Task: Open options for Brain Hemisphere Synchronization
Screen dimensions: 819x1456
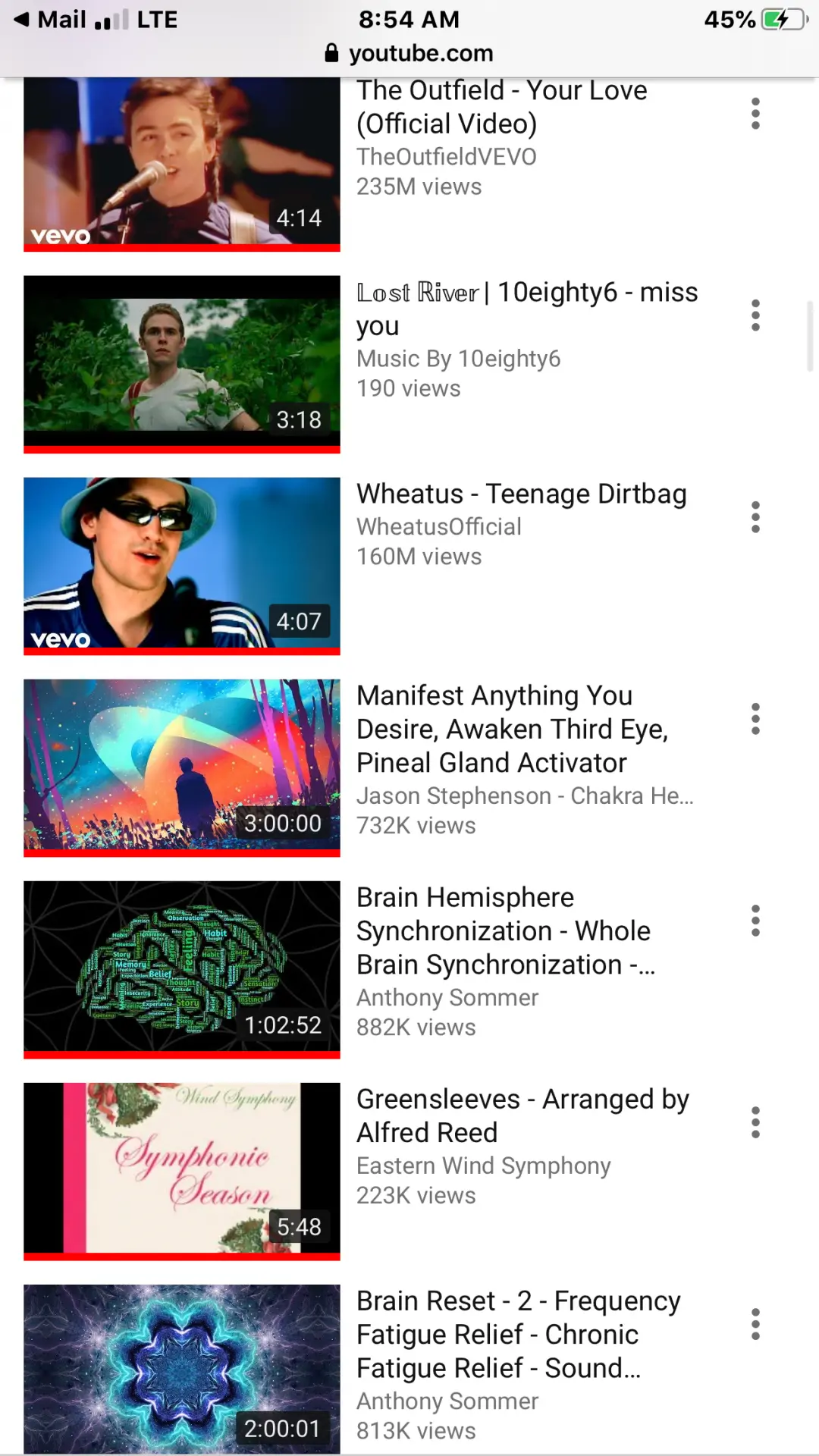Action: pyautogui.click(x=755, y=921)
